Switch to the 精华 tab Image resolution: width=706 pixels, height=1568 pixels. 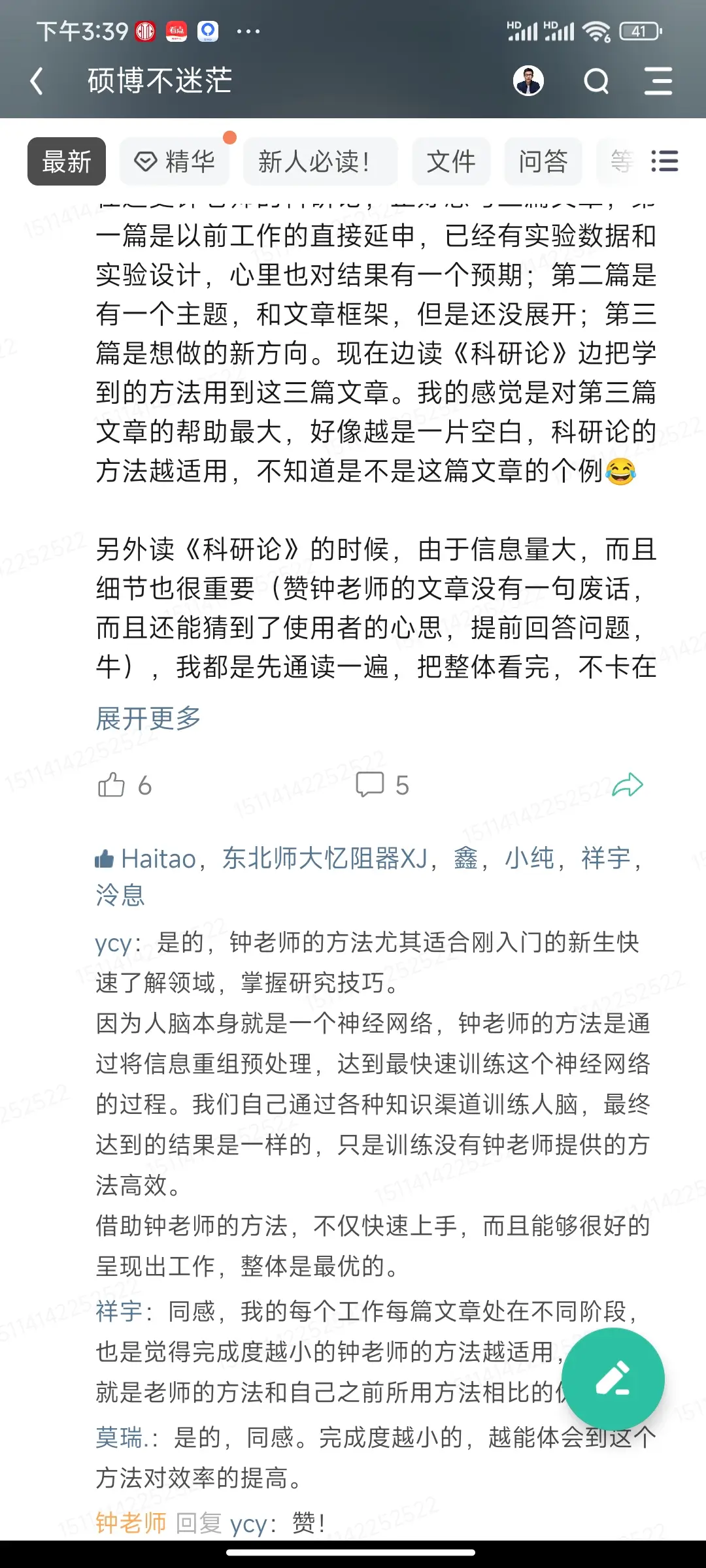pyautogui.click(x=175, y=161)
